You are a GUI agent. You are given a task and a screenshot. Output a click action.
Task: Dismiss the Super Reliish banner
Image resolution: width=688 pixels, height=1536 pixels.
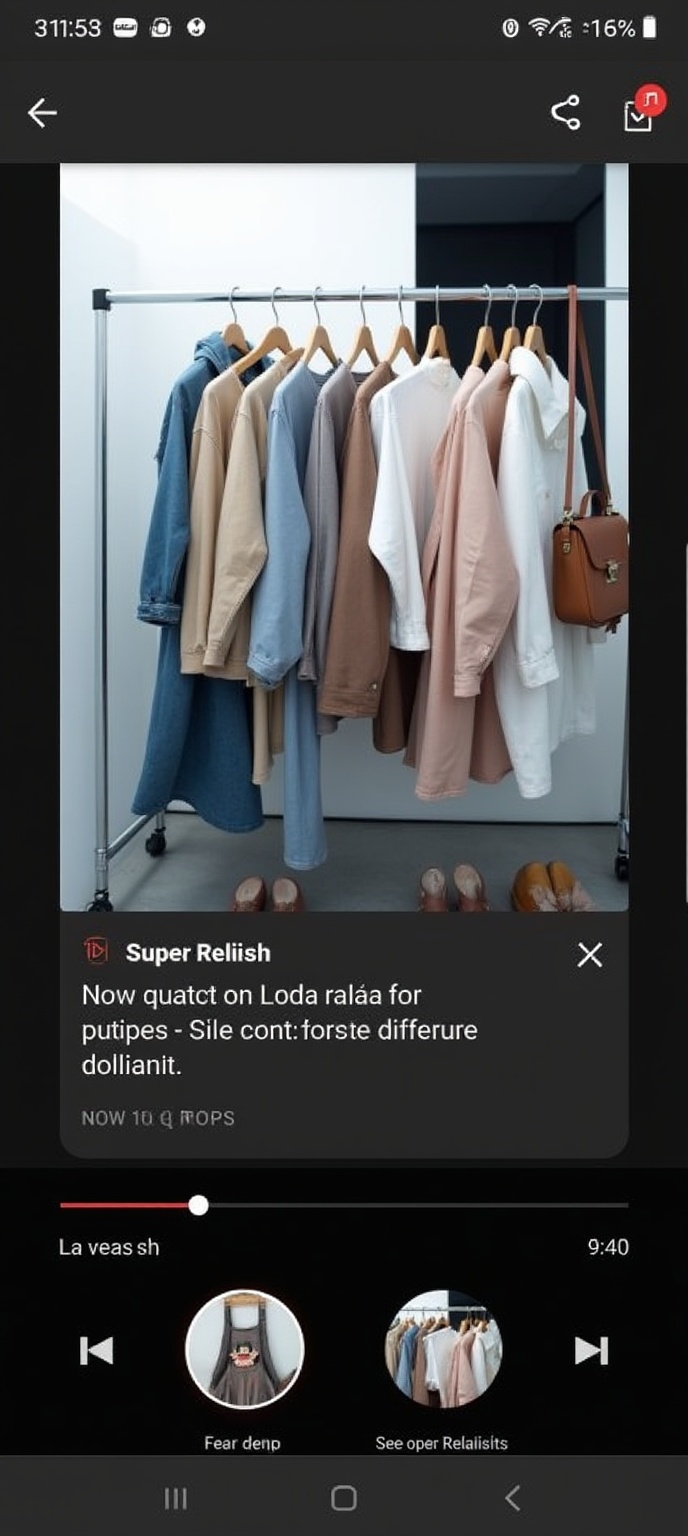[x=590, y=955]
